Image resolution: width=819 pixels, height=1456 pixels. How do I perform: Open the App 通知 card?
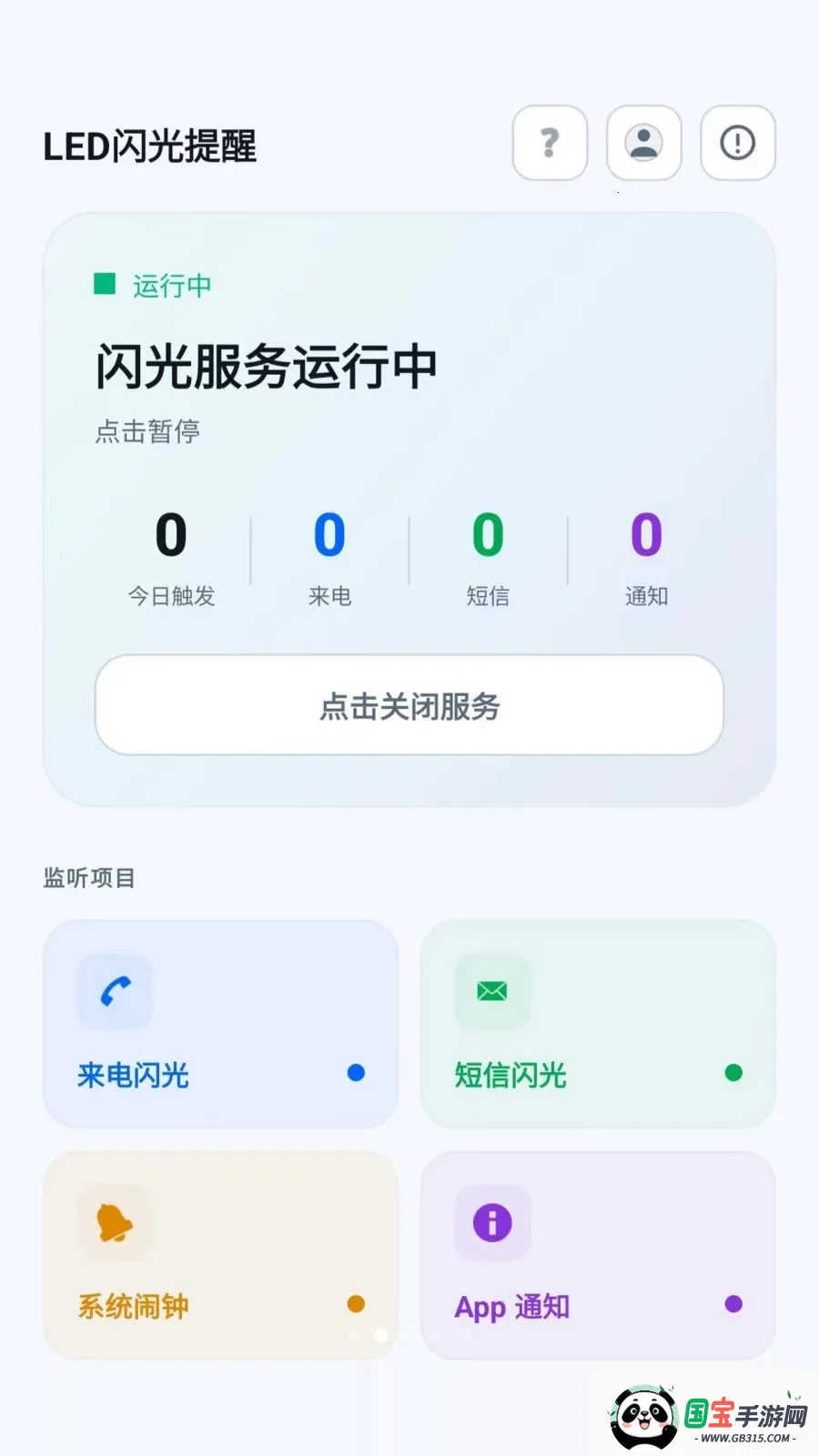click(598, 1256)
